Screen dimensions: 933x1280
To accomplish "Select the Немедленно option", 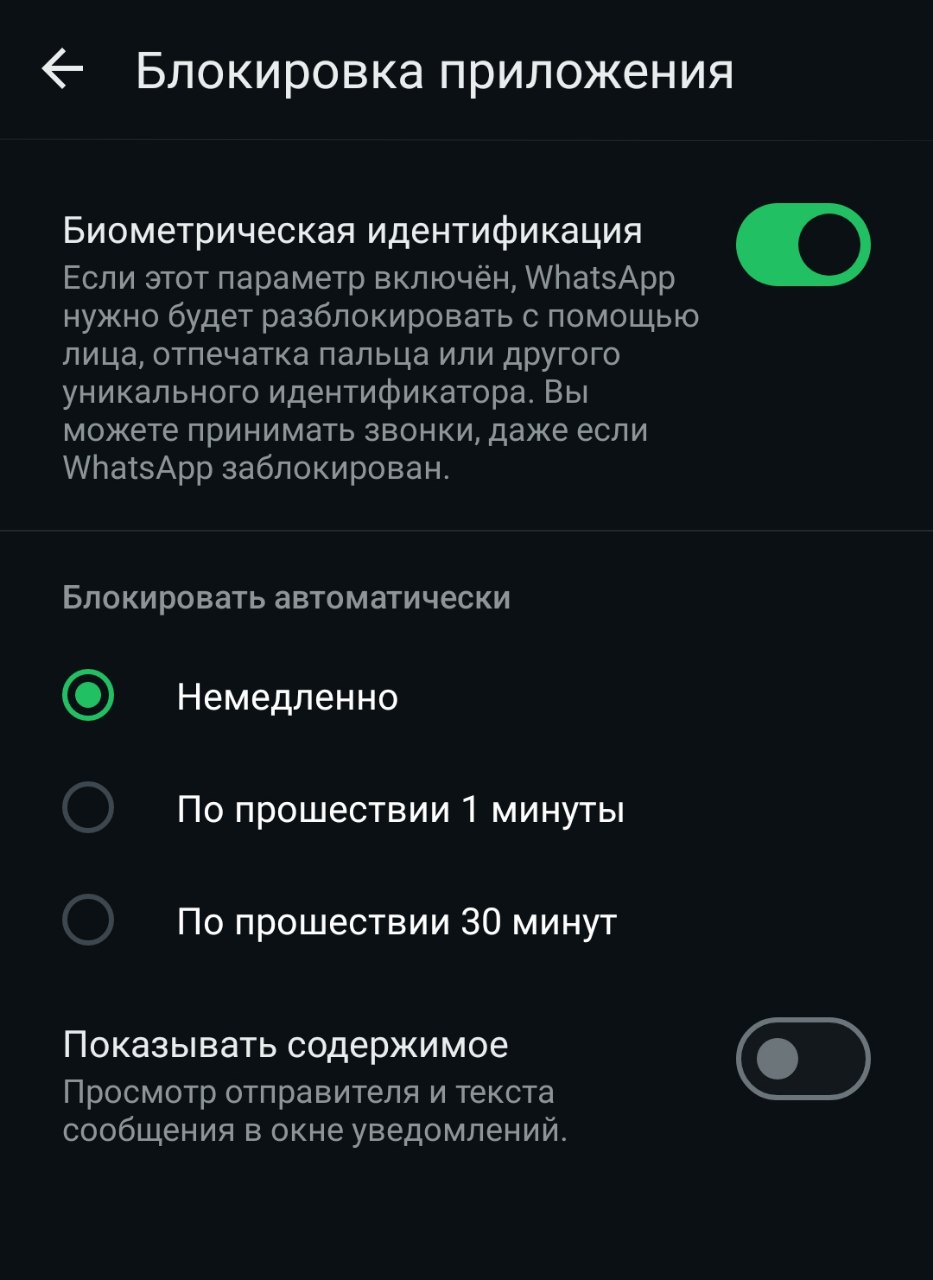I will click(x=88, y=696).
